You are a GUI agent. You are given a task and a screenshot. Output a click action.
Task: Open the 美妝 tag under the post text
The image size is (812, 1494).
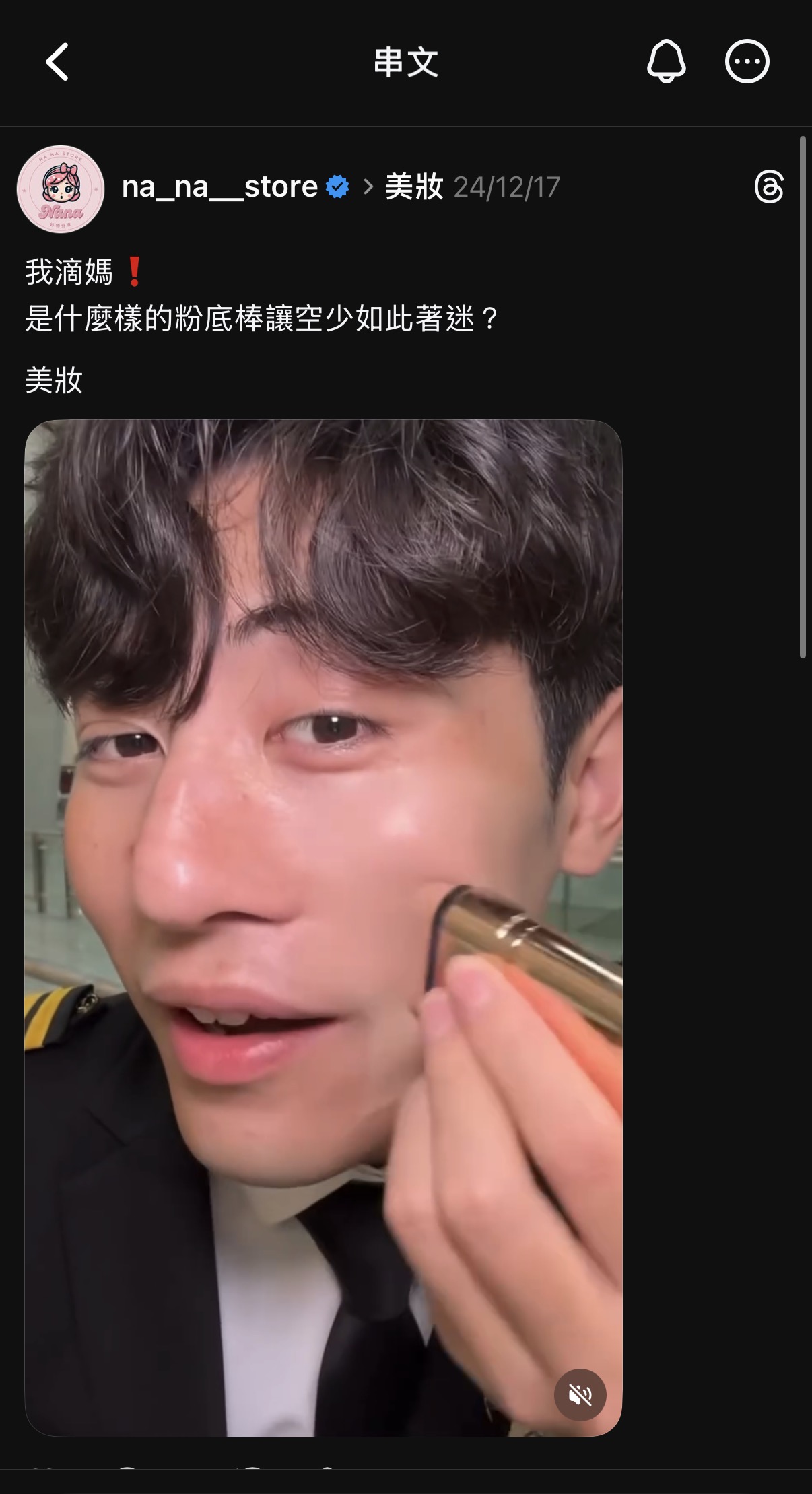[x=54, y=380]
